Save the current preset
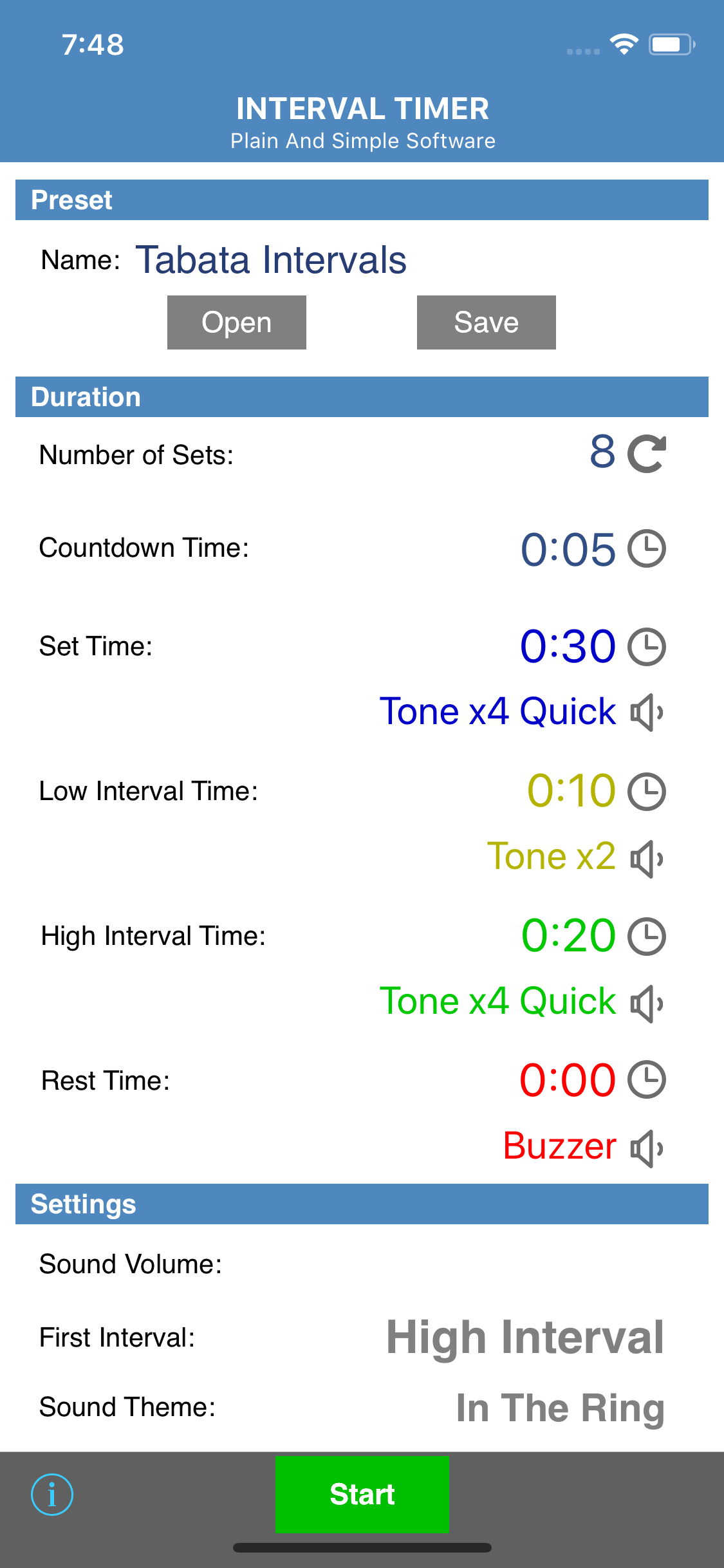The width and height of the screenshot is (724, 1568). [x=486, y=322]
